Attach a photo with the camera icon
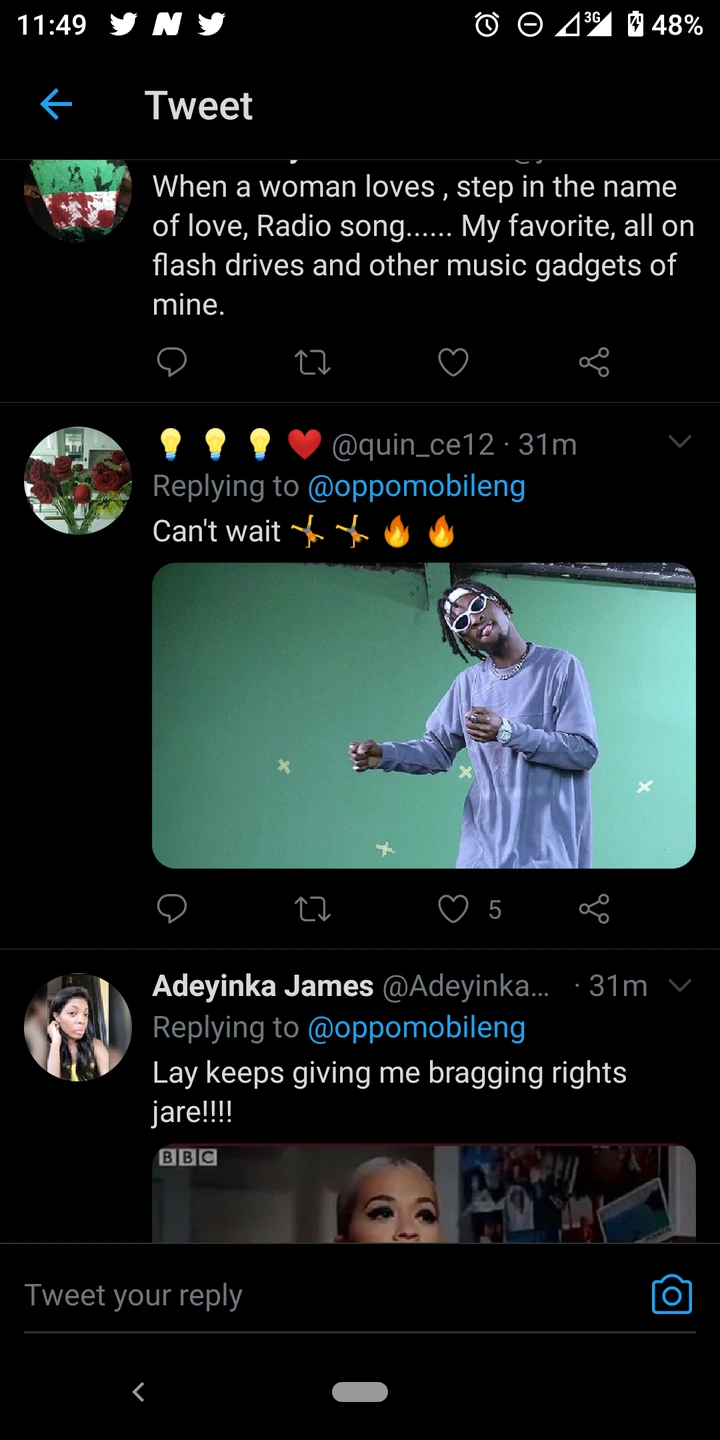This screenshot has height=1440, width=720. pos(671,1295)
